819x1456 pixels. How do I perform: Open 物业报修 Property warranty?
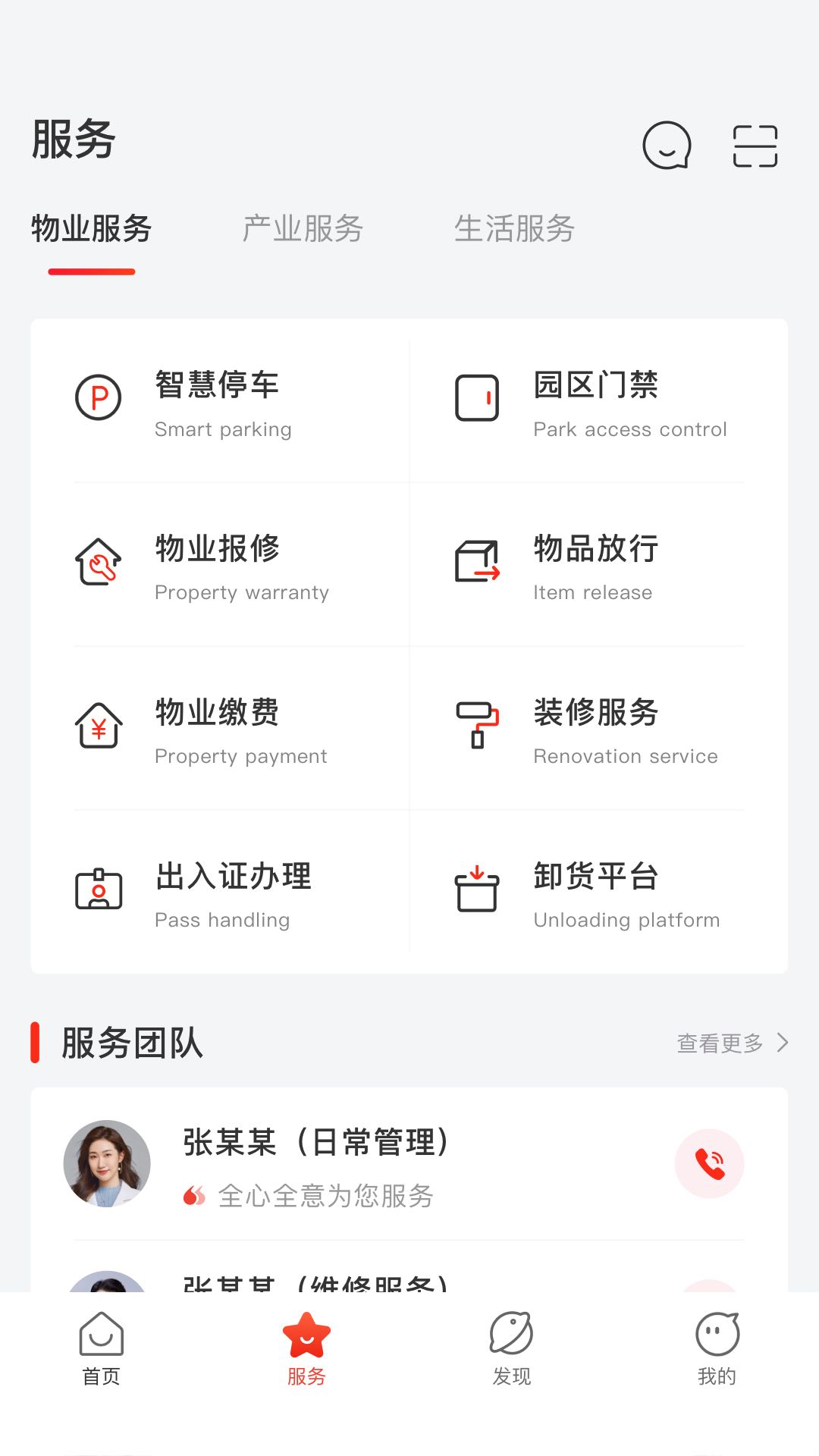[x=220, y=566]
